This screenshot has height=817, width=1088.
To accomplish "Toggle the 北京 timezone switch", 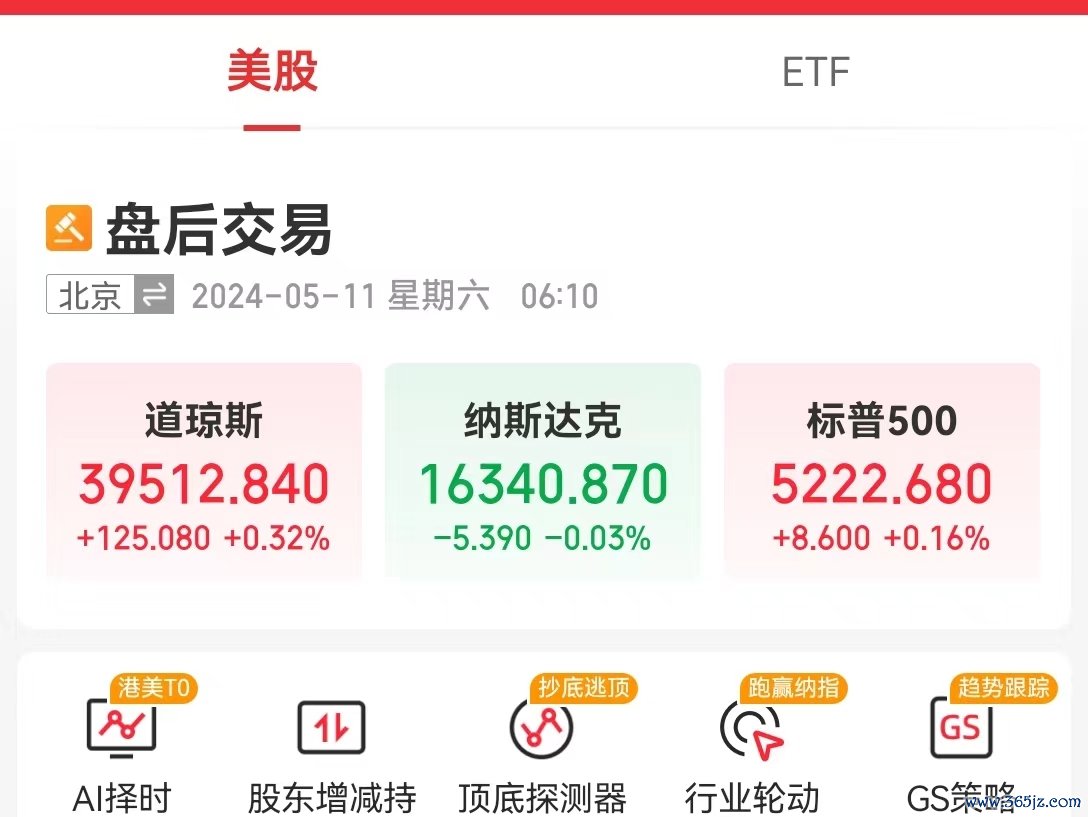I will pyautogui.click(x=153, y=295).
